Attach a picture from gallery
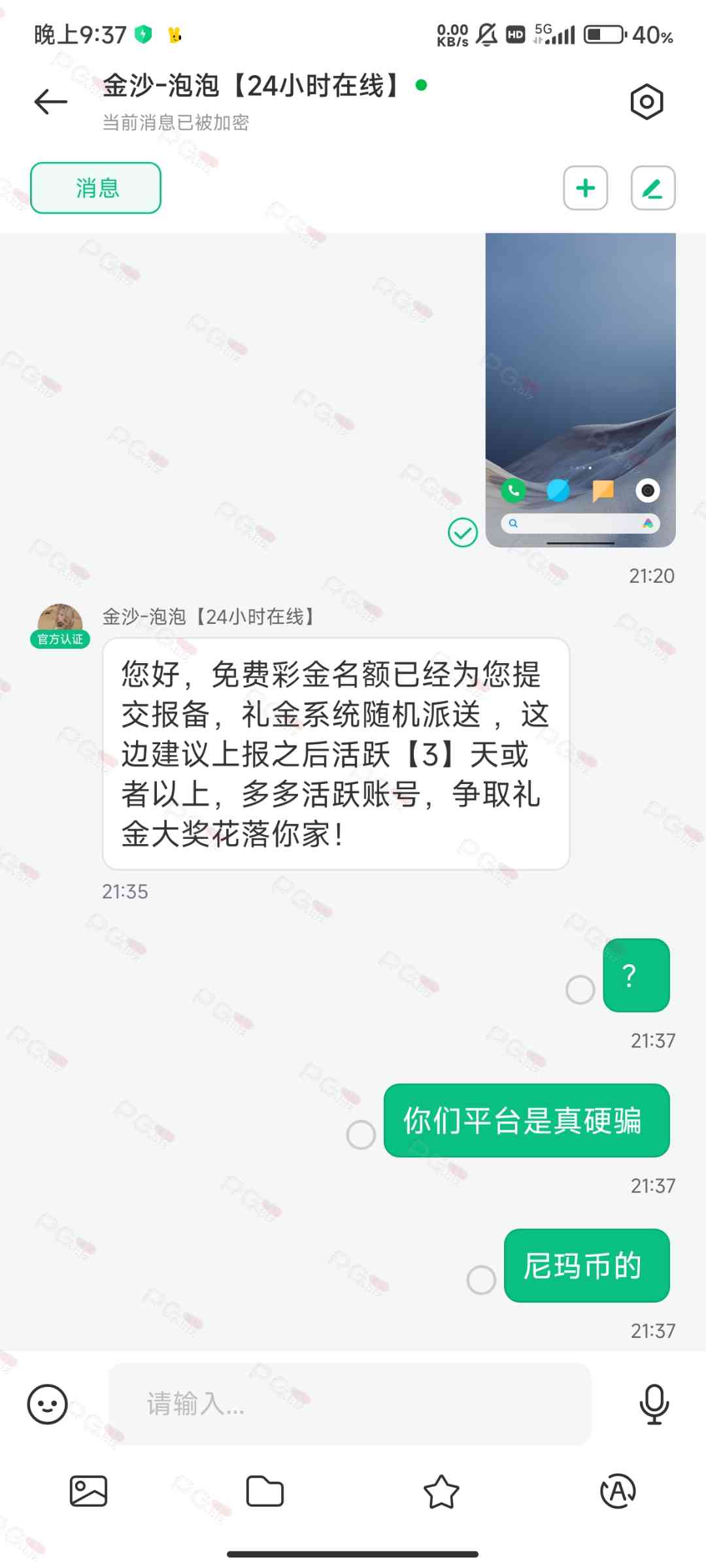The image size is (706, 1568). [x=88, y=1492]
